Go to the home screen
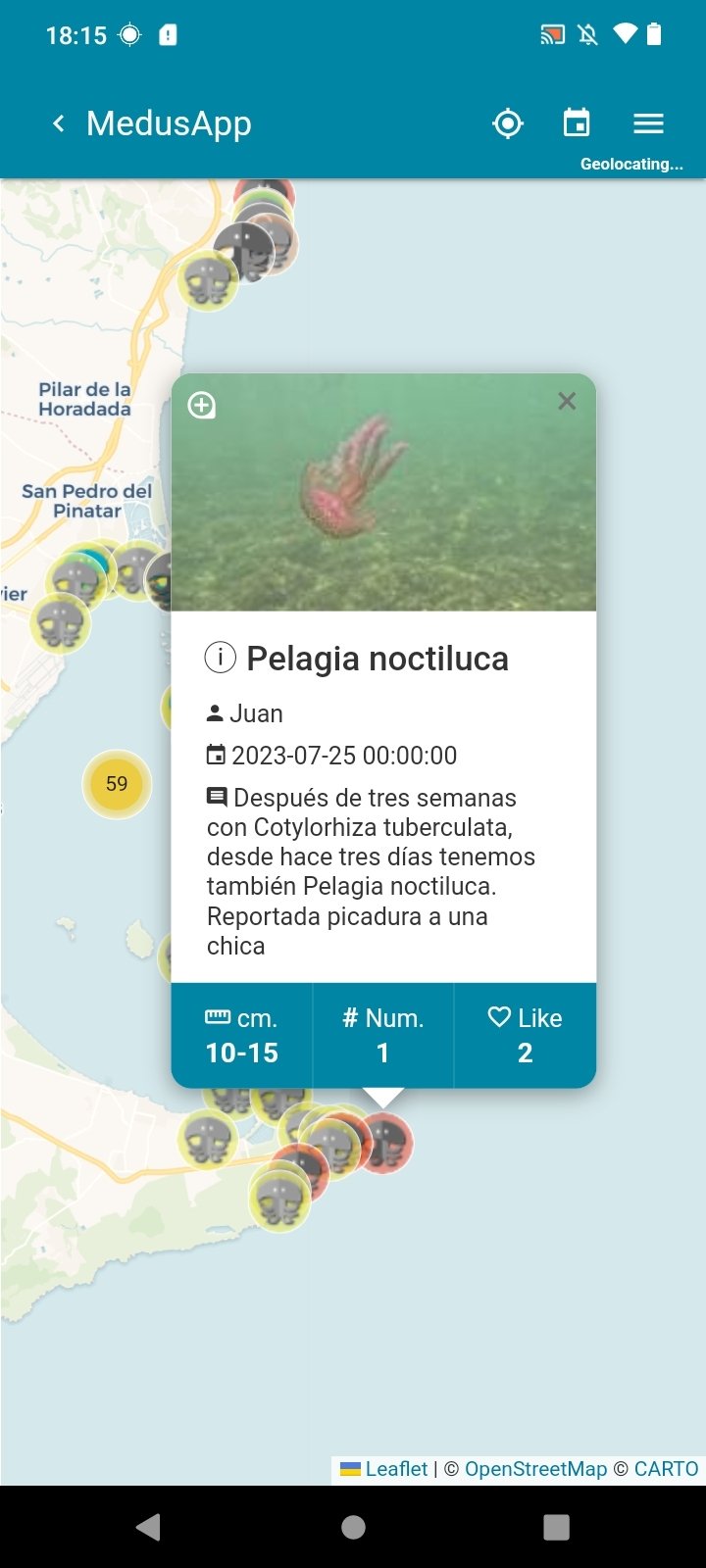 point(353,1527)
